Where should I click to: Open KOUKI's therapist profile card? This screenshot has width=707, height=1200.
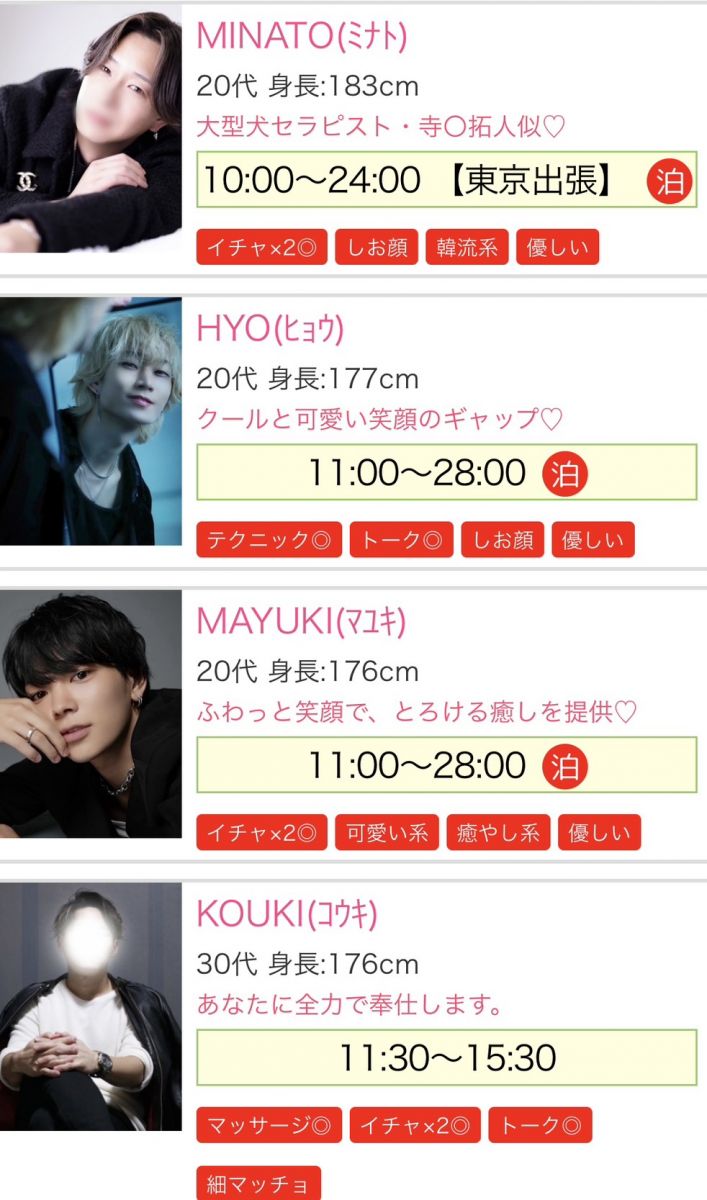(286, 914)
